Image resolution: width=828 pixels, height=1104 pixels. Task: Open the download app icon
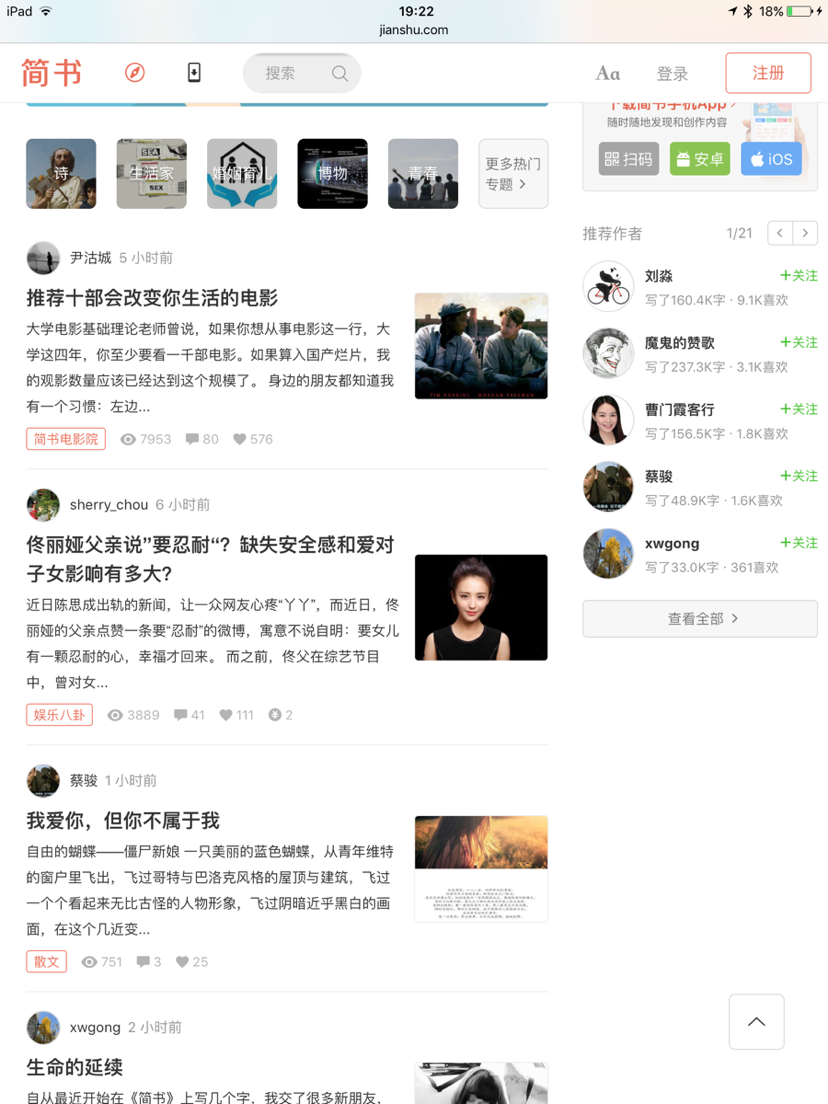194,73
